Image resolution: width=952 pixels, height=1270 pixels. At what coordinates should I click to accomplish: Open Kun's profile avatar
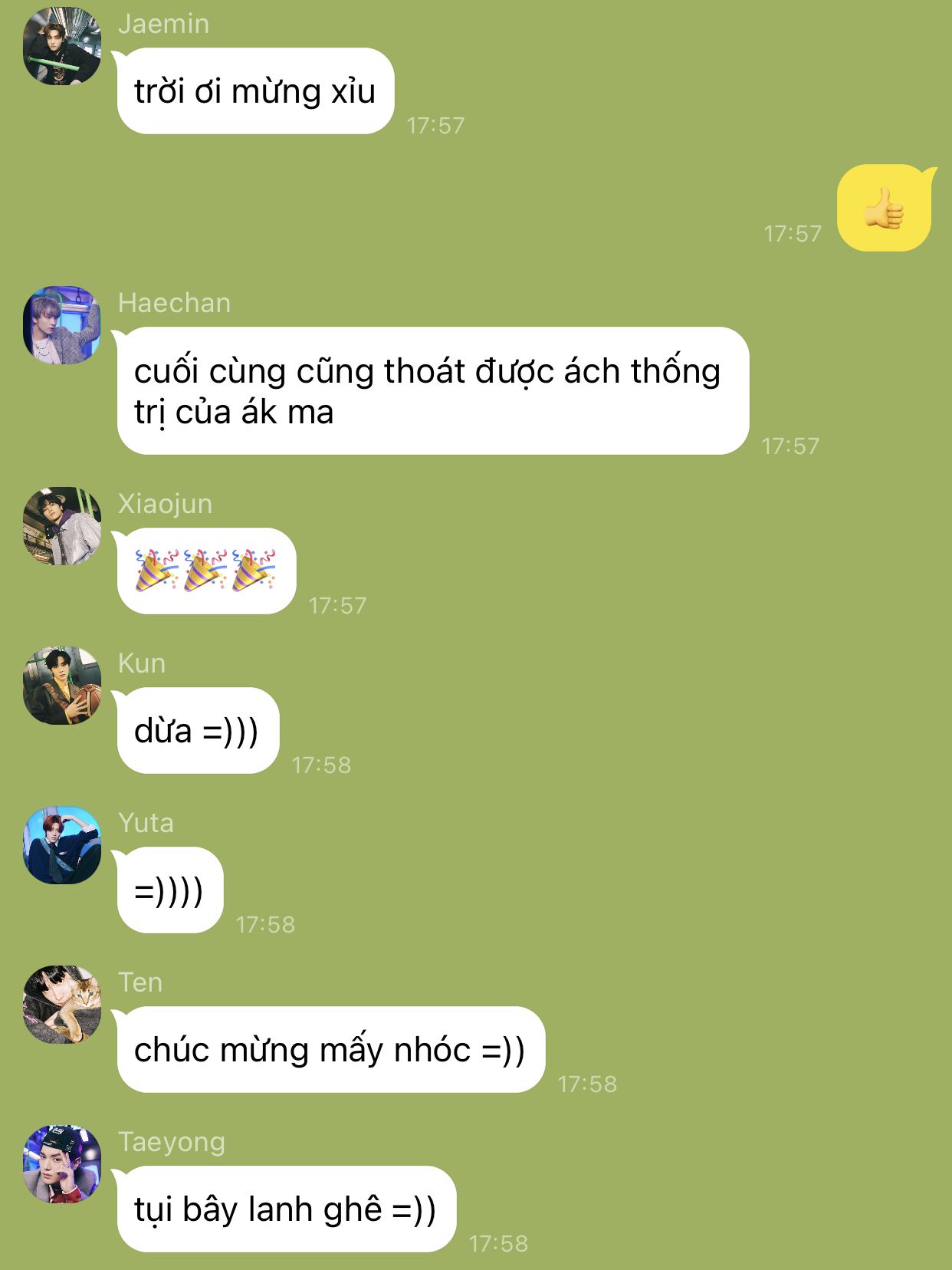pos(62,686)
